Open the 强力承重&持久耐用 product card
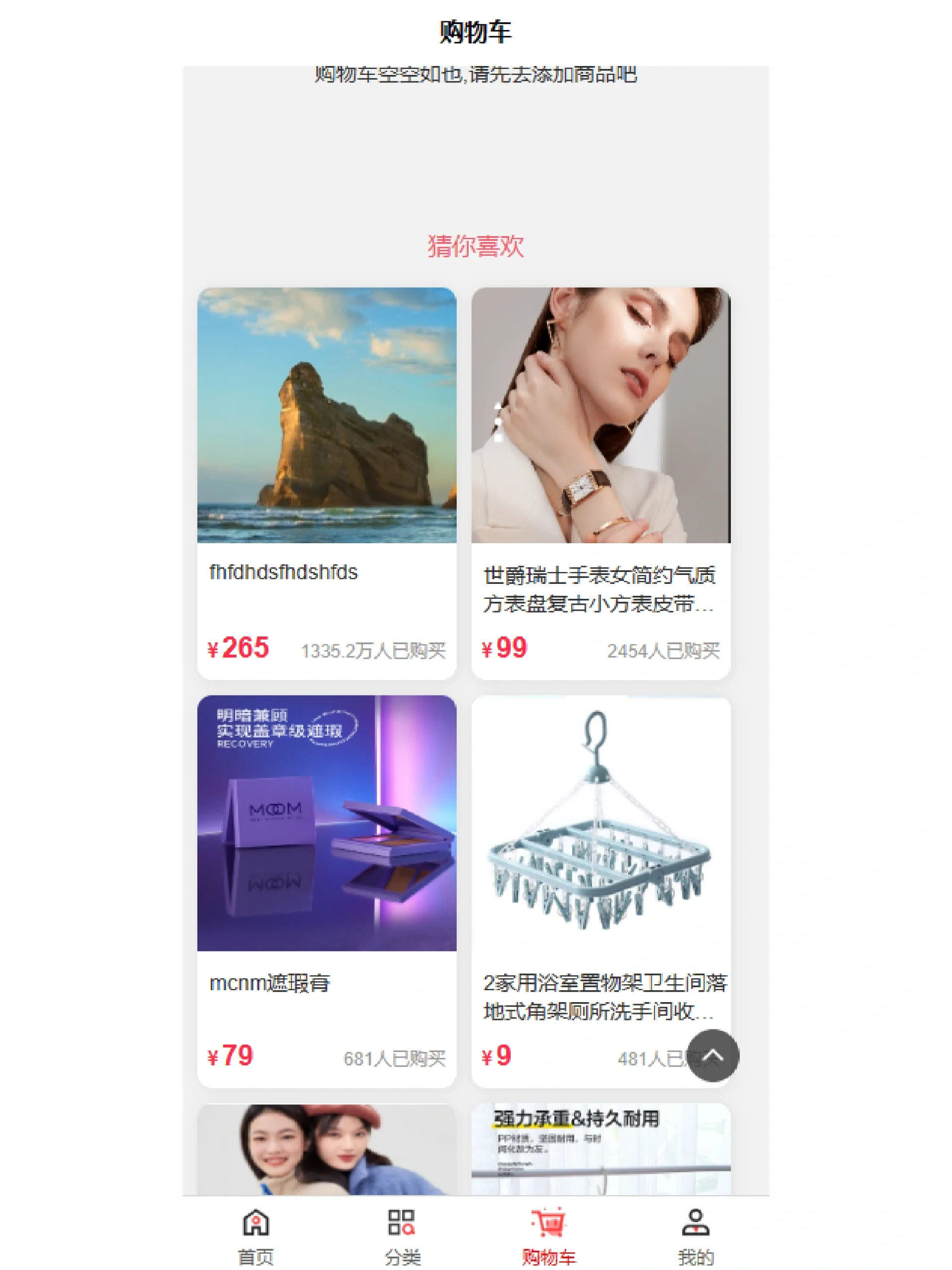 click(601, 1149)
